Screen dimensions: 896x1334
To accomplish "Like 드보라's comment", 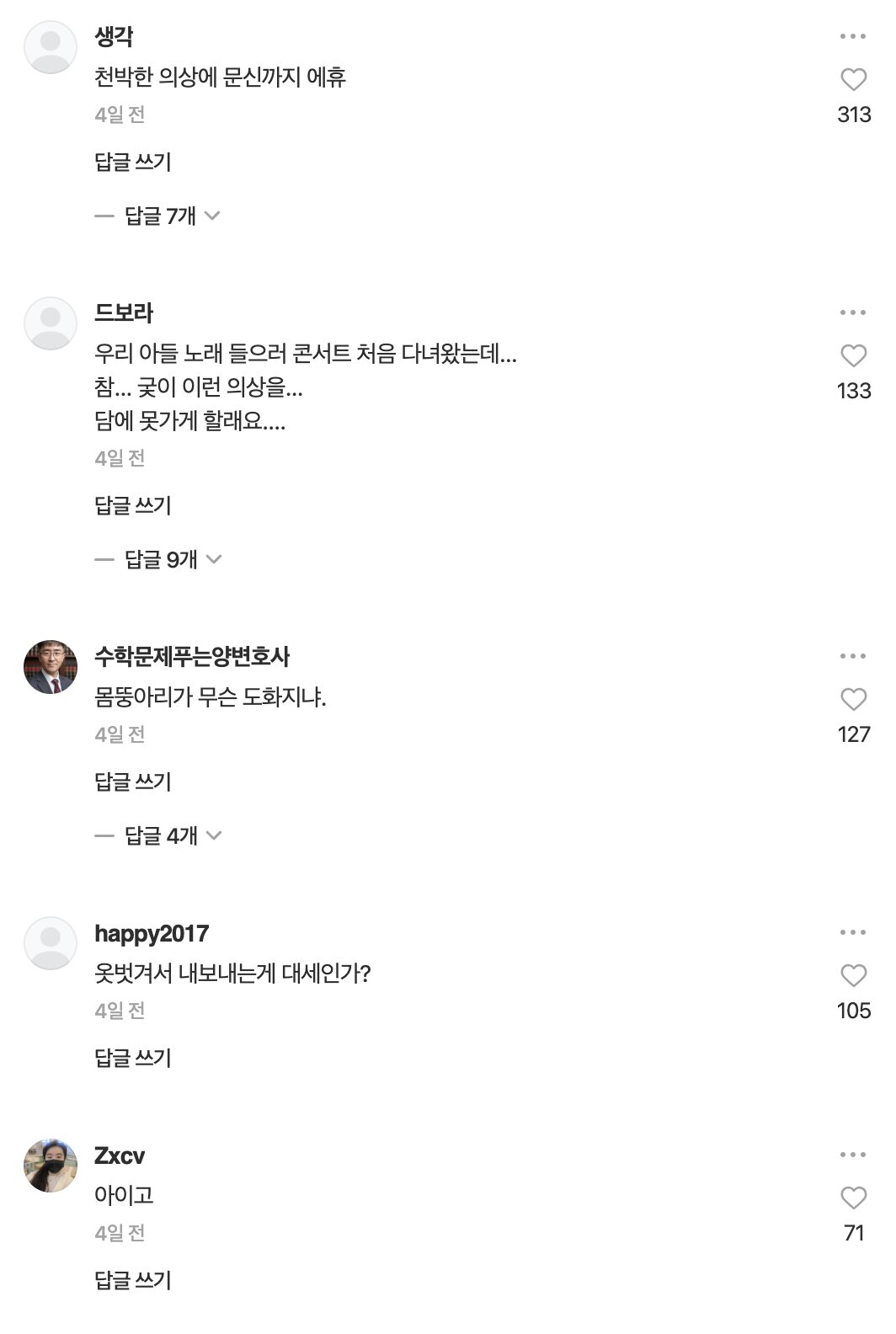I will (853, 355).
